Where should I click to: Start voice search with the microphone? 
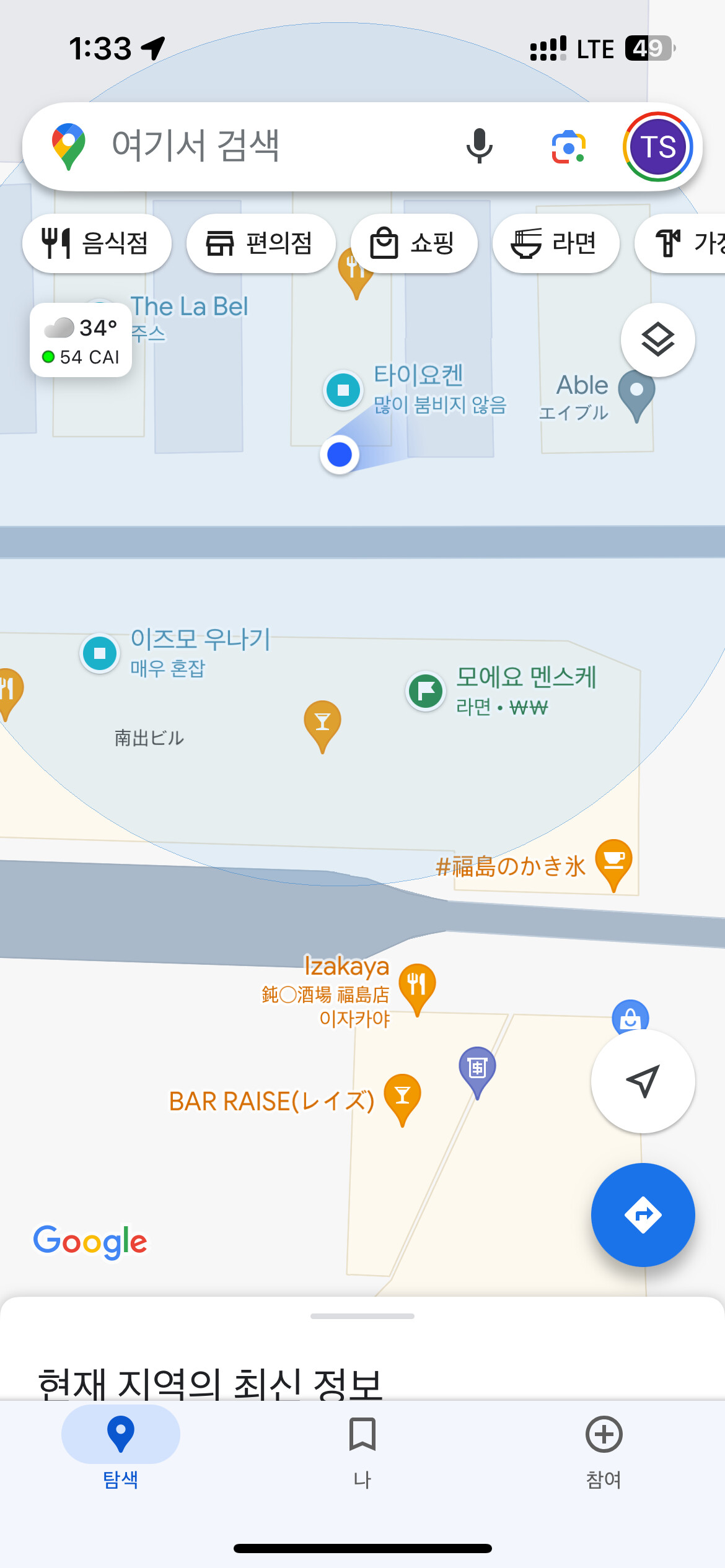point(479,146)
